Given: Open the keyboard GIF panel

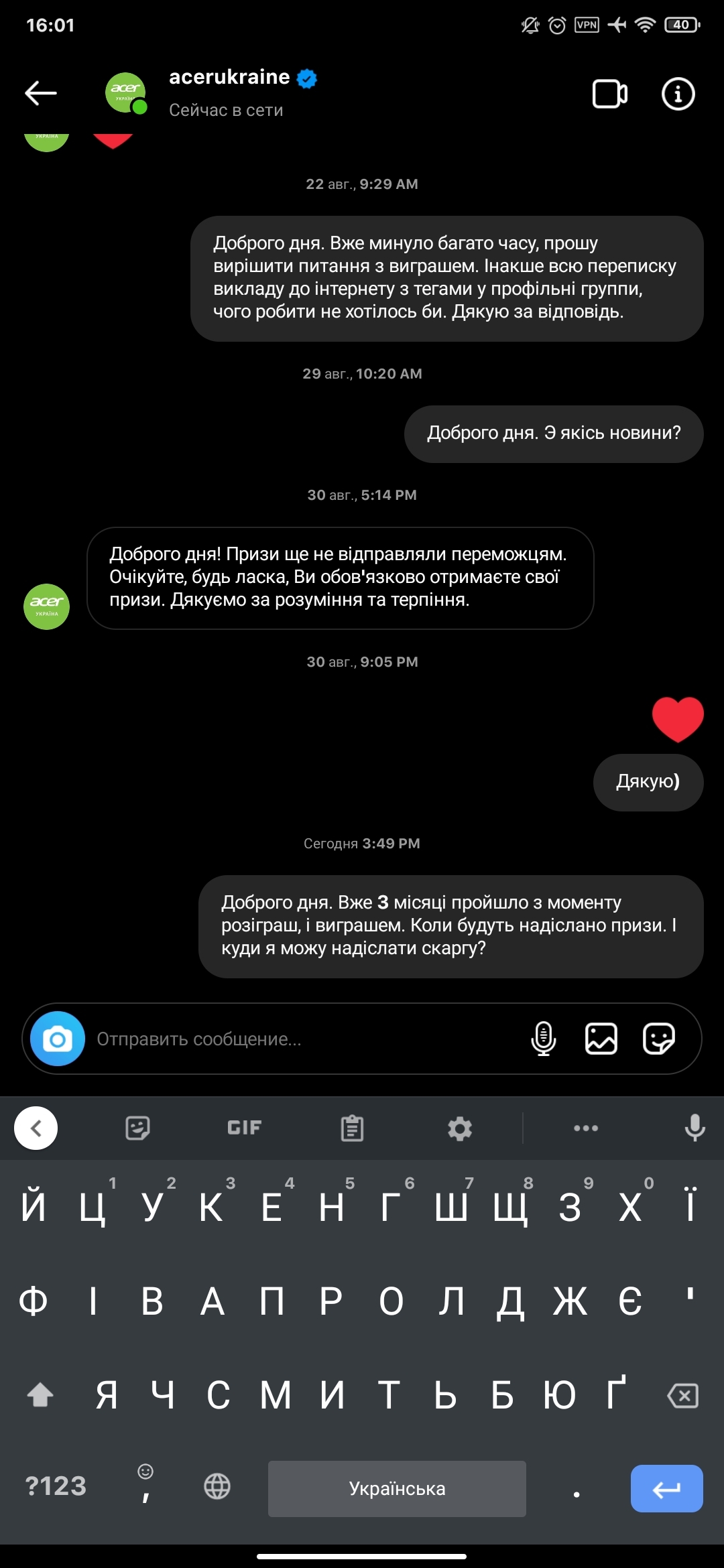Looking at the screenshot, I should point(244,1128).
